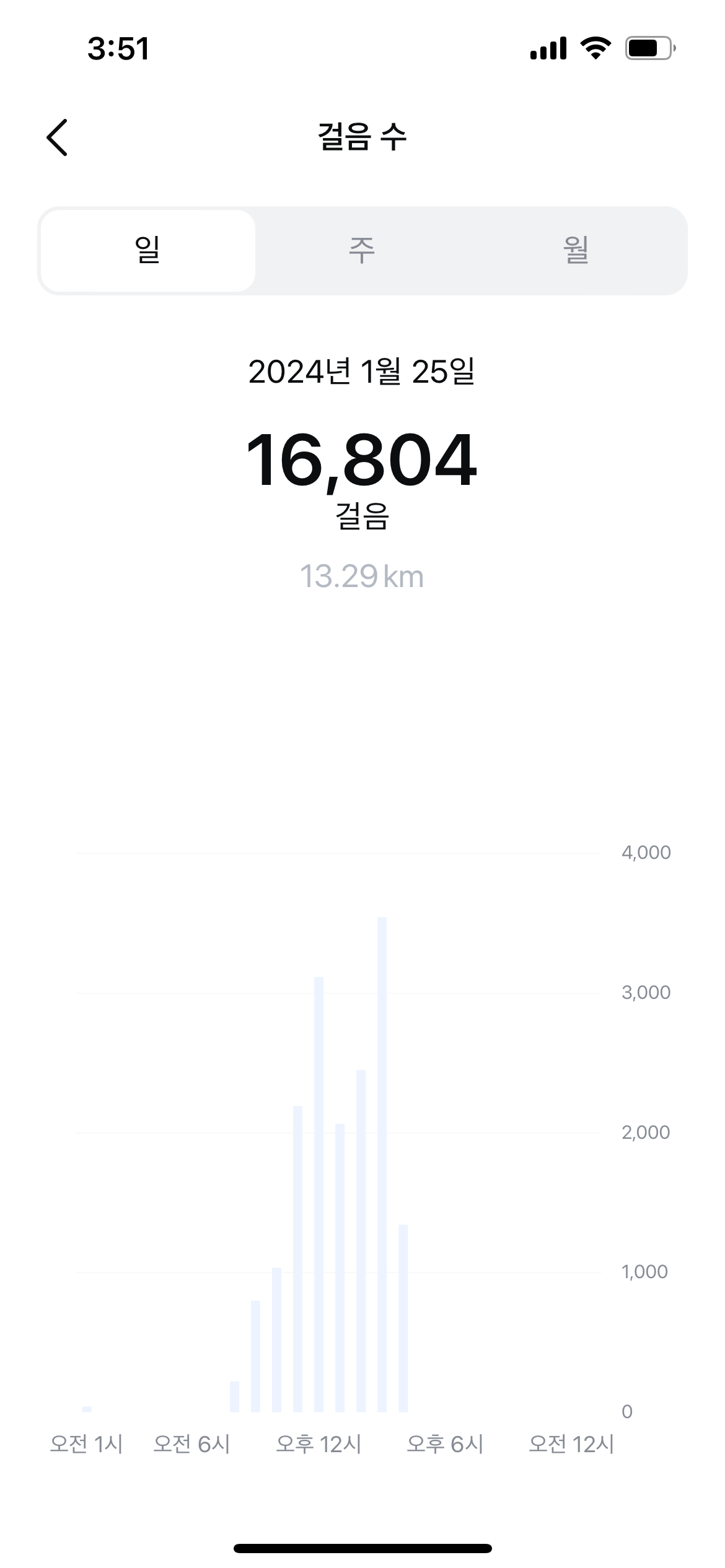This screenshot has width=725, height=1568.
Task: Switch to the 주 (week) tab
Action: click(x=362, y=251)
